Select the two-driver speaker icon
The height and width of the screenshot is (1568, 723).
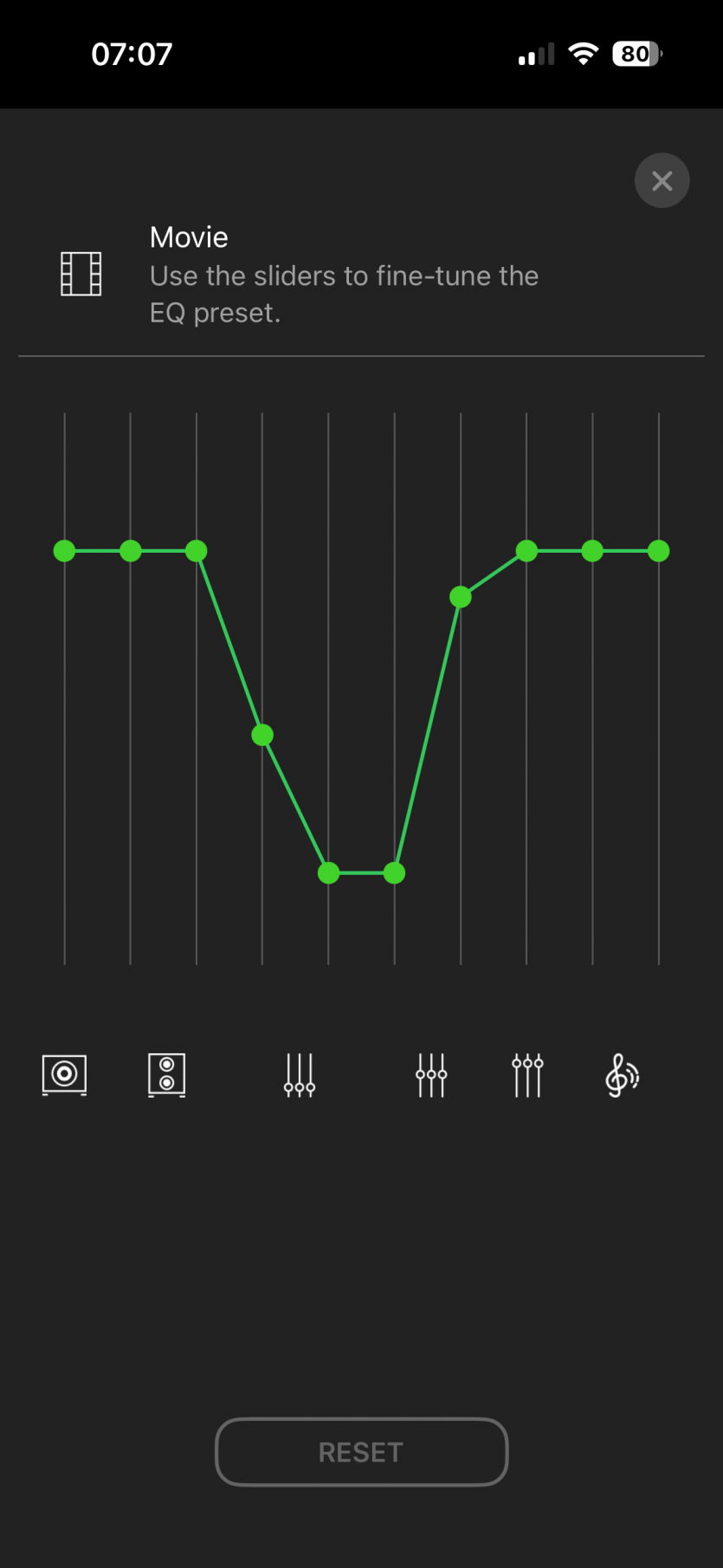click(x=166, y=1075)
